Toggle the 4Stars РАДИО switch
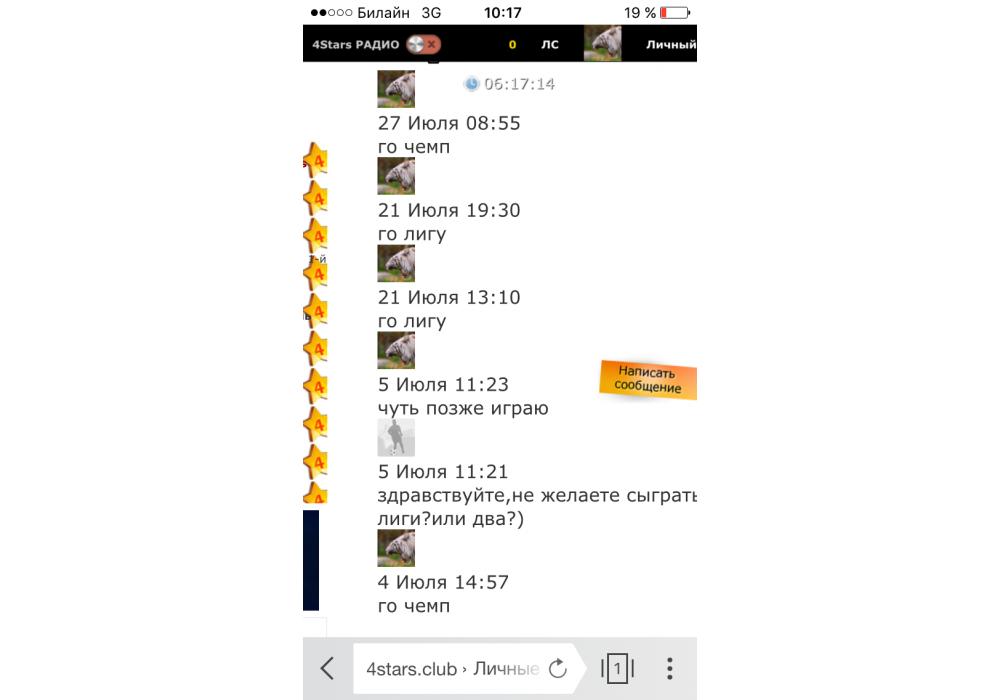Image resolution: width=1000 pixels, height=700 pixels. click(x=425, y=45)
